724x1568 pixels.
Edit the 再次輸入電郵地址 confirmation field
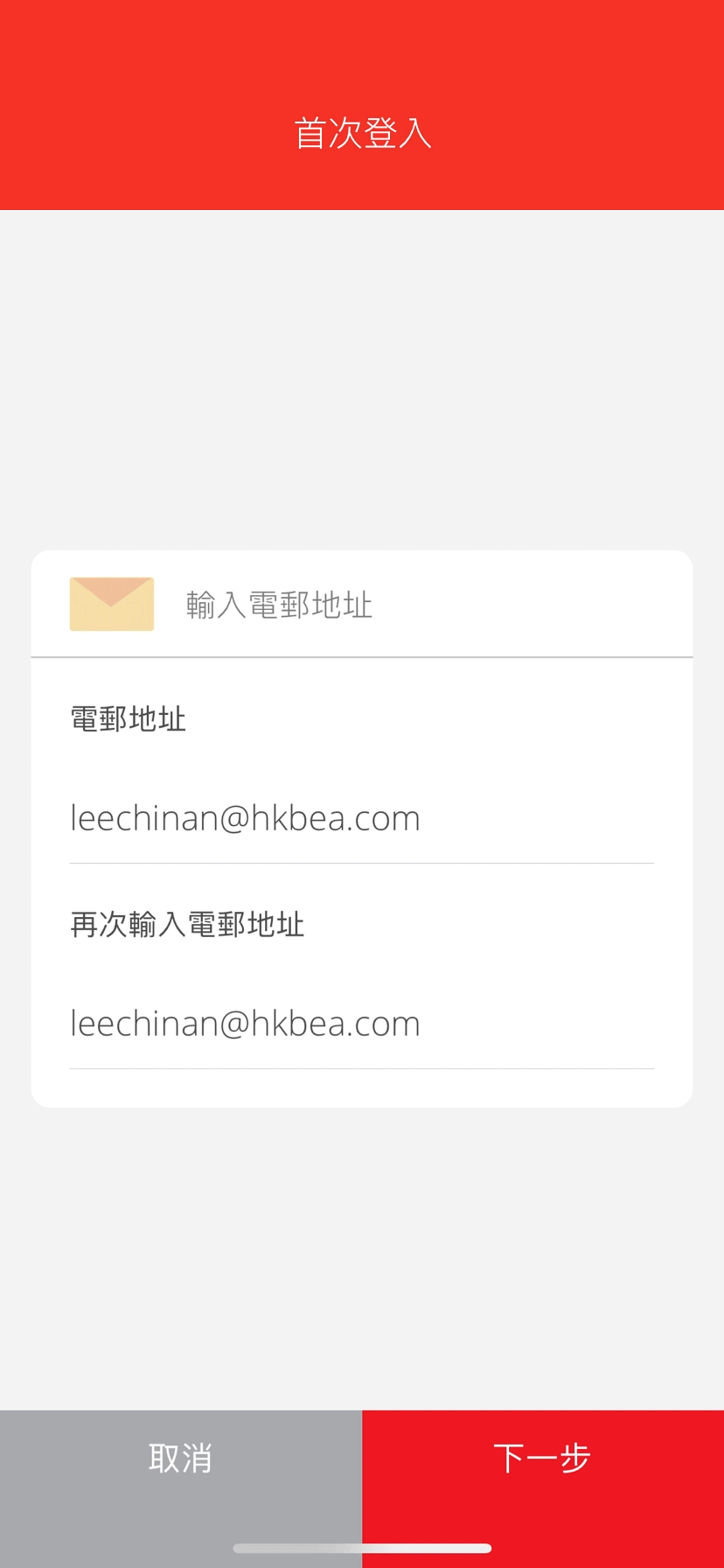(362, 1023)
